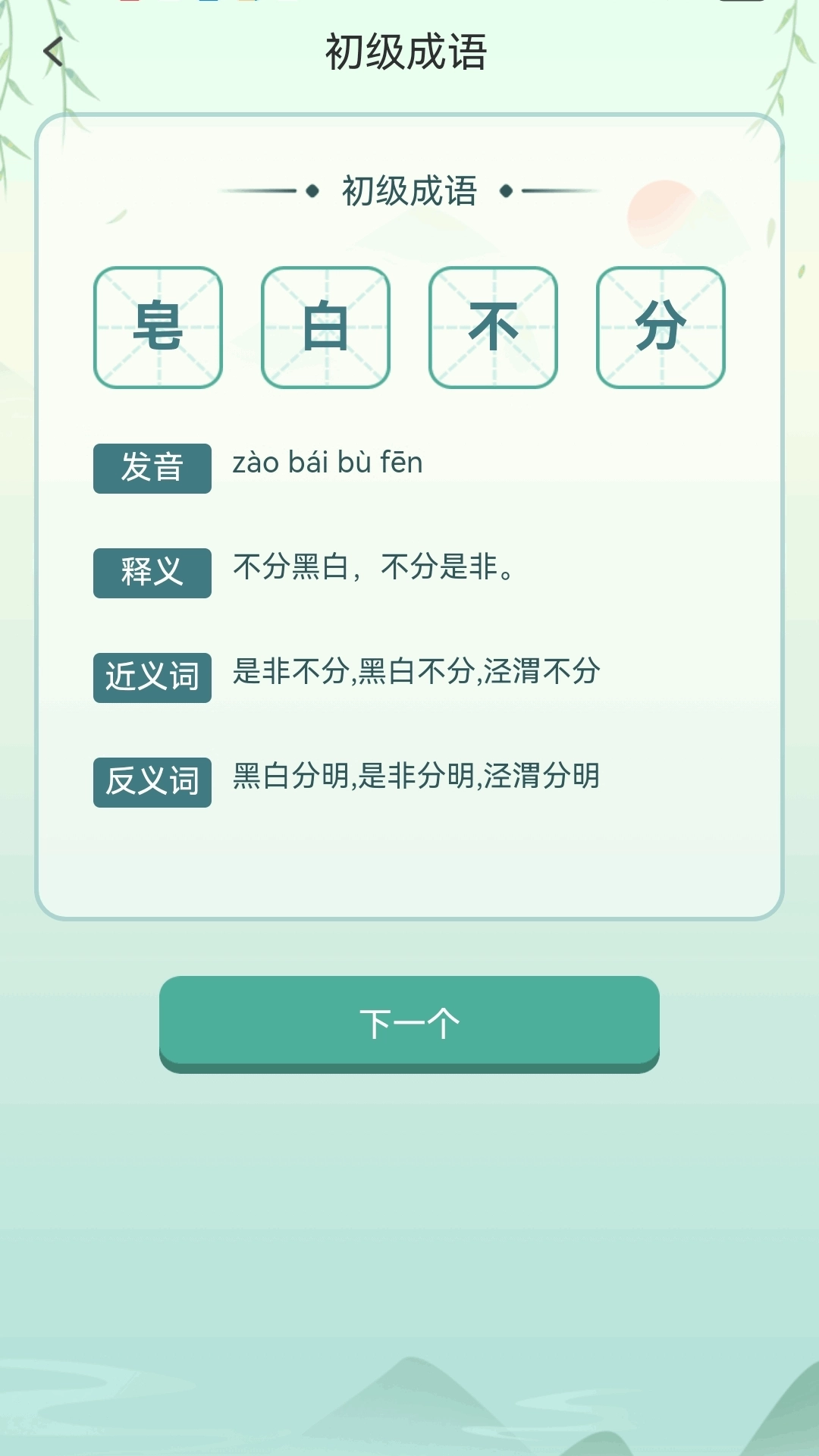The image size is (819, 1456).
Task: Click the 近义词 synonyms label badge
Action: click(x=152, y=679)
